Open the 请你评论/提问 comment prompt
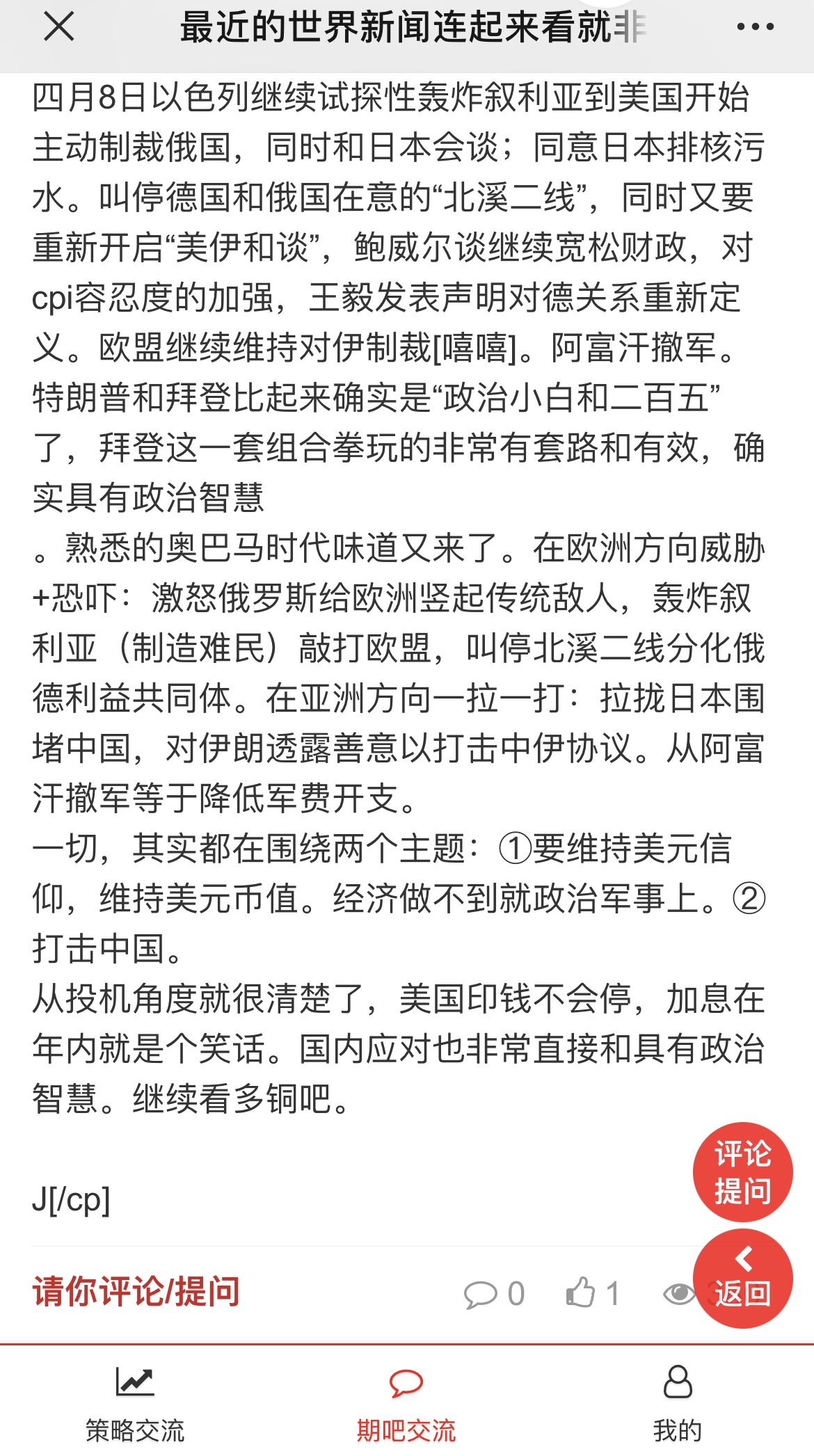This screenshot has height=1456, width=814. tap(136, 1292)
